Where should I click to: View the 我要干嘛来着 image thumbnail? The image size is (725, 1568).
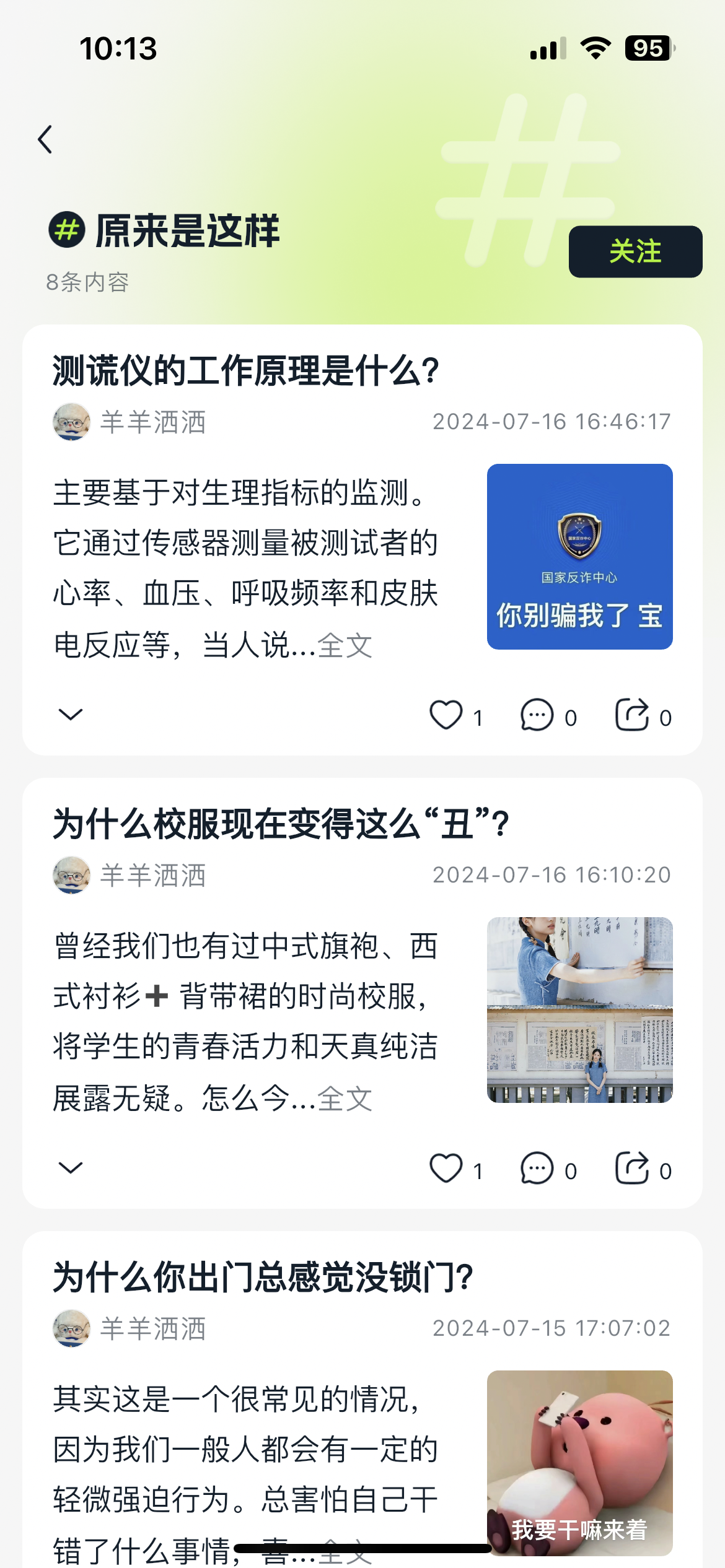tap(579, 1463)
